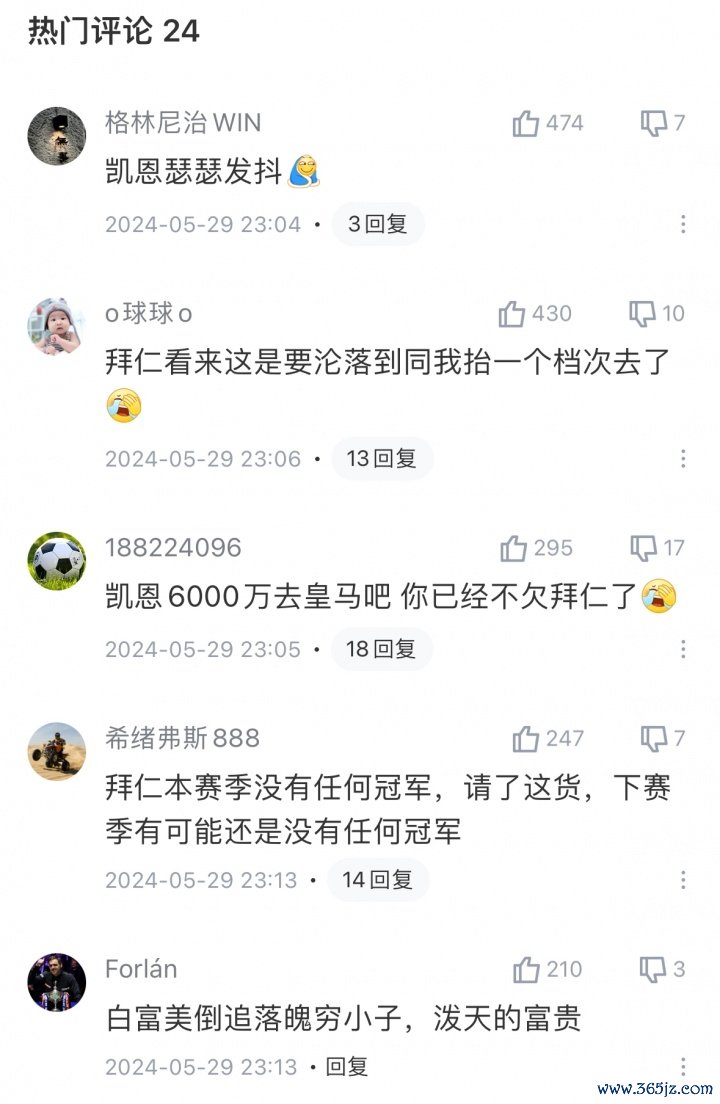The image size is (720, 1104).
Task: Dislike Forlán's comment
Action: click(x=653, y=969)
